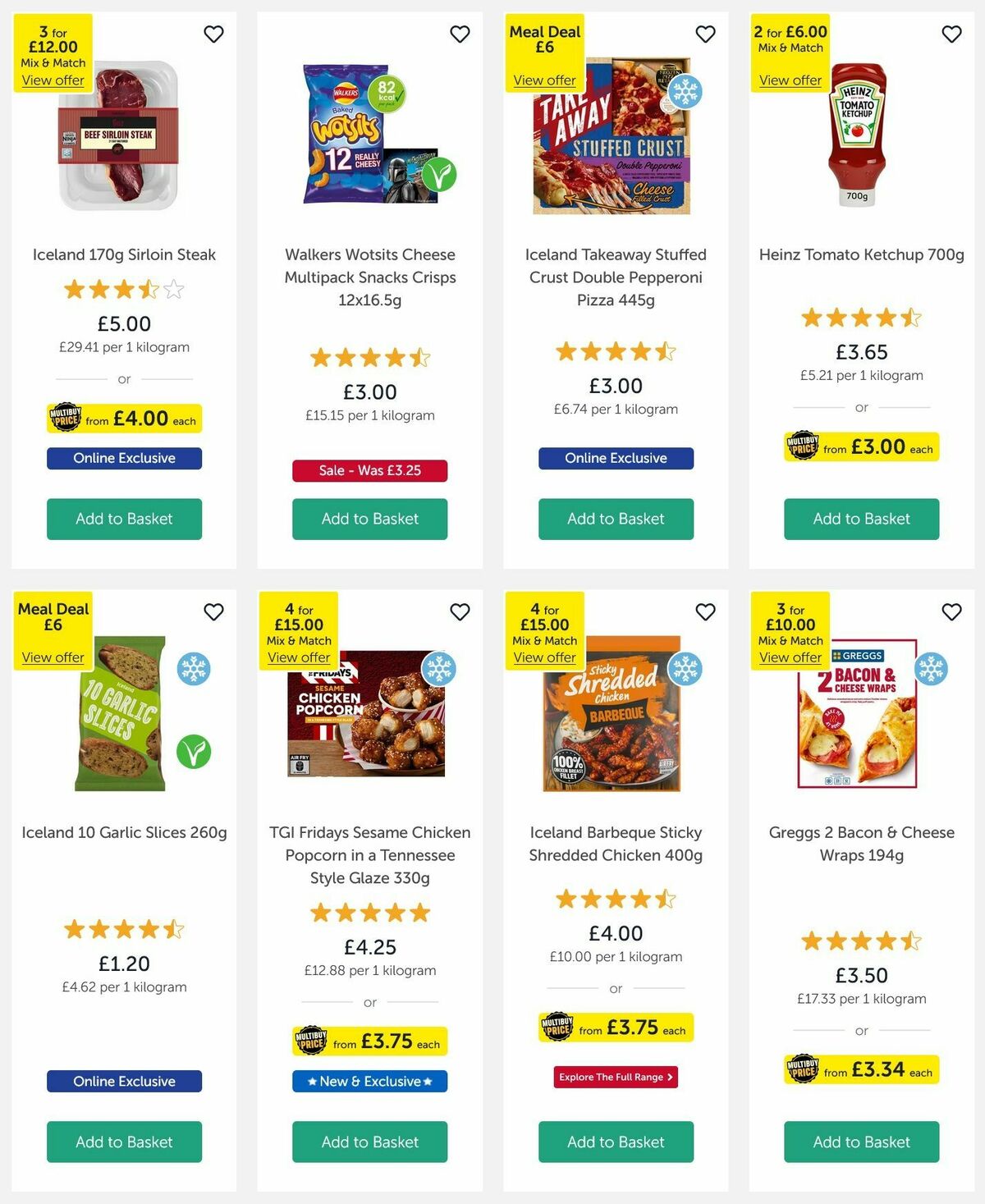Click the New & Exclusive badge on Chicken Popcorn

(369, 1082)
